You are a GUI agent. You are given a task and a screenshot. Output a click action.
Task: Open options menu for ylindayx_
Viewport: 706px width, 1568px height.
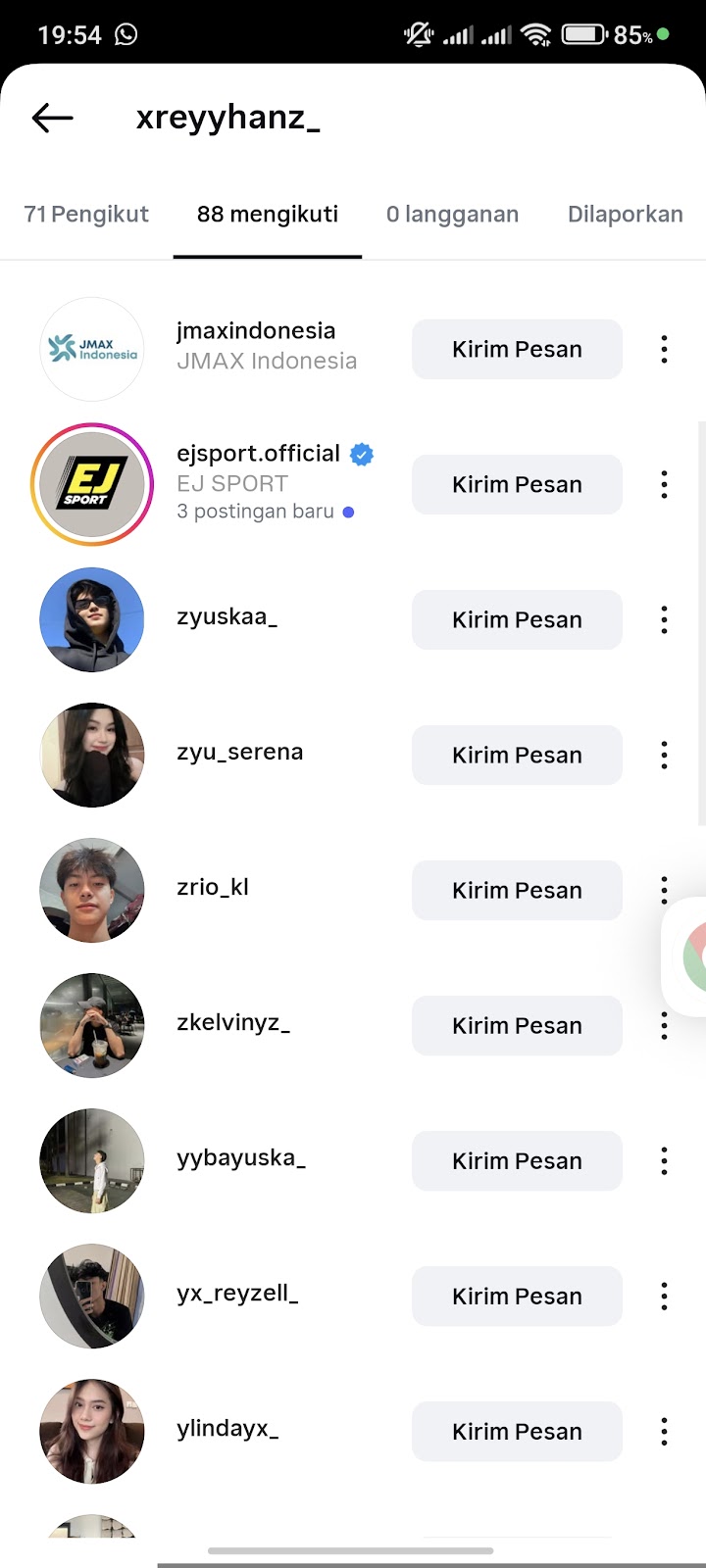664,1431
